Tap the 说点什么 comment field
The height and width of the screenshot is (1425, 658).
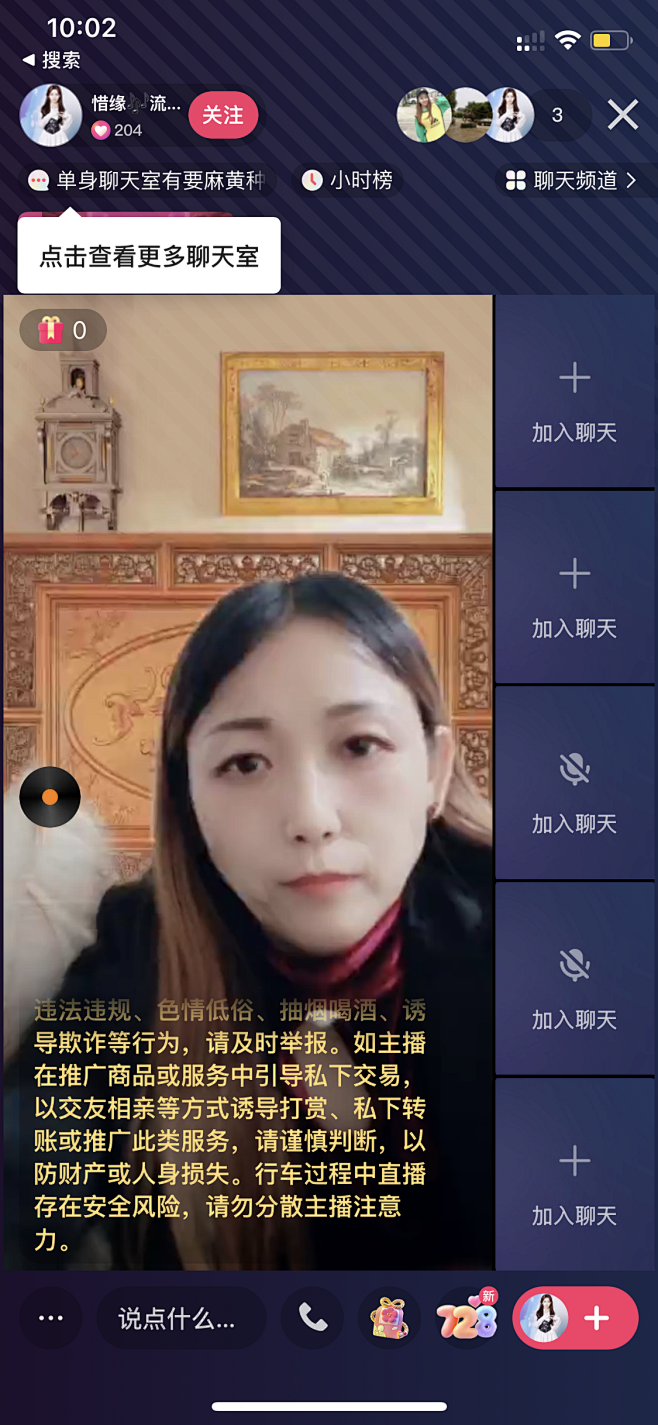[181, 1318]
